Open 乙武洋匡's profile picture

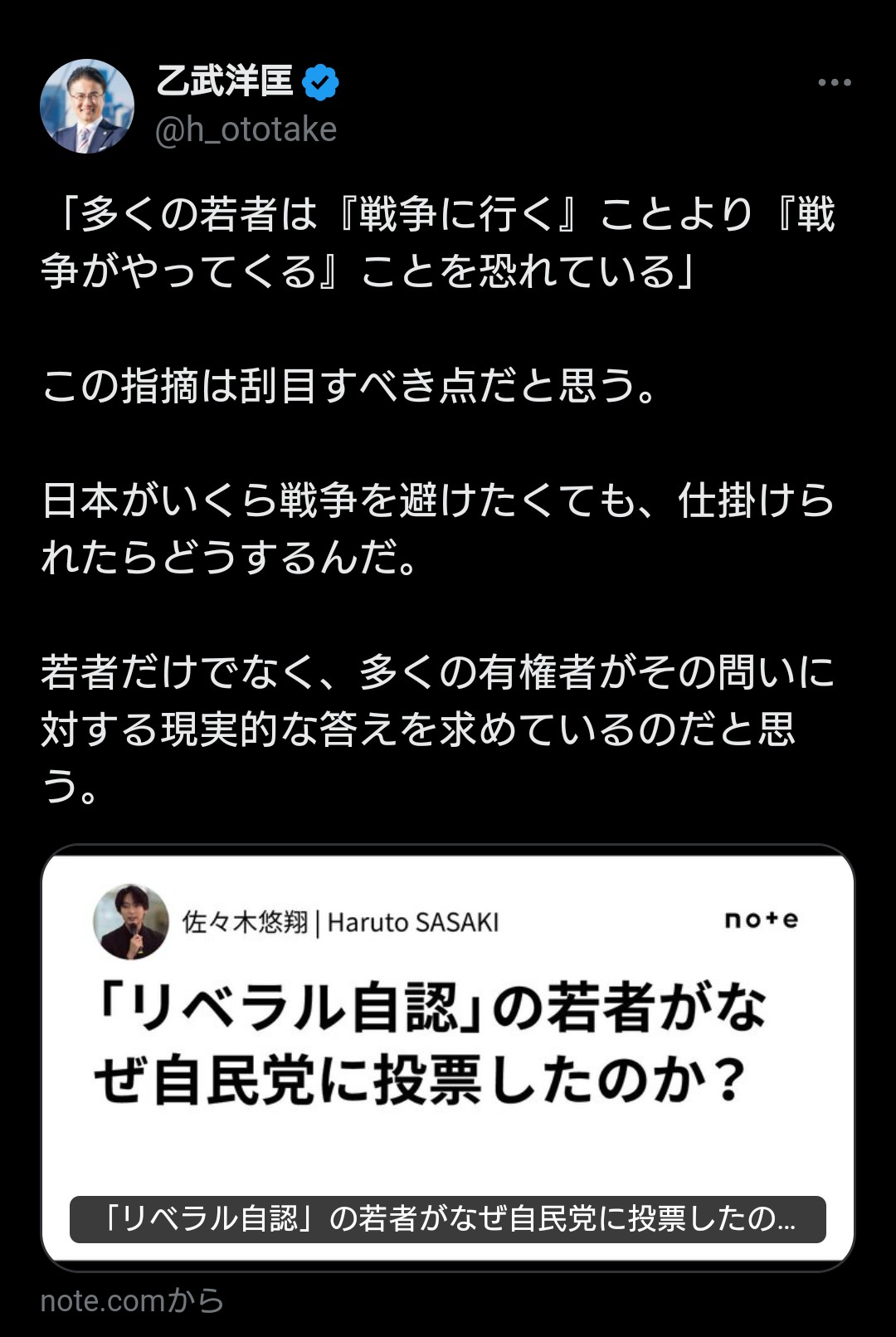point(87,106)
